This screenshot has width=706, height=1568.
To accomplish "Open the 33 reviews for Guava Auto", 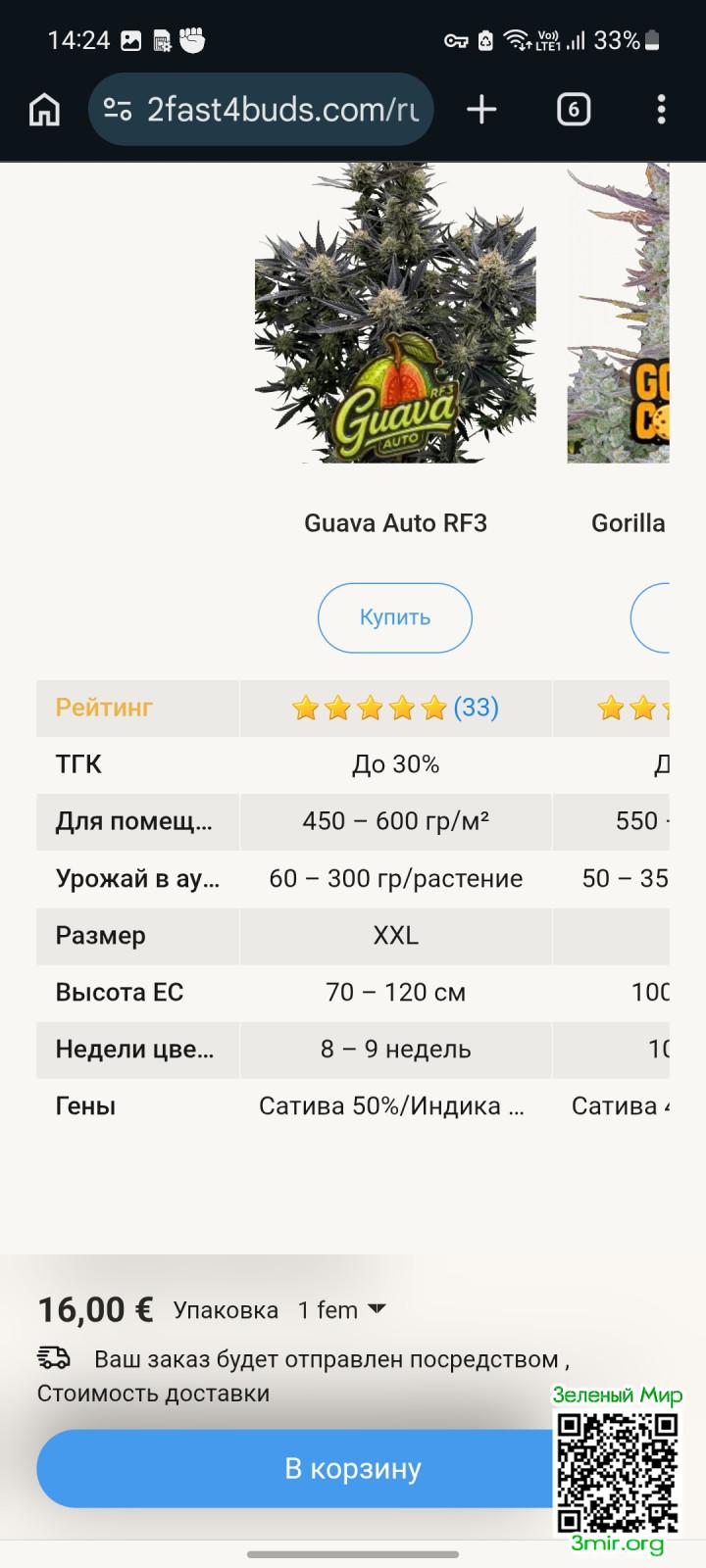I will tap(476, 708).
